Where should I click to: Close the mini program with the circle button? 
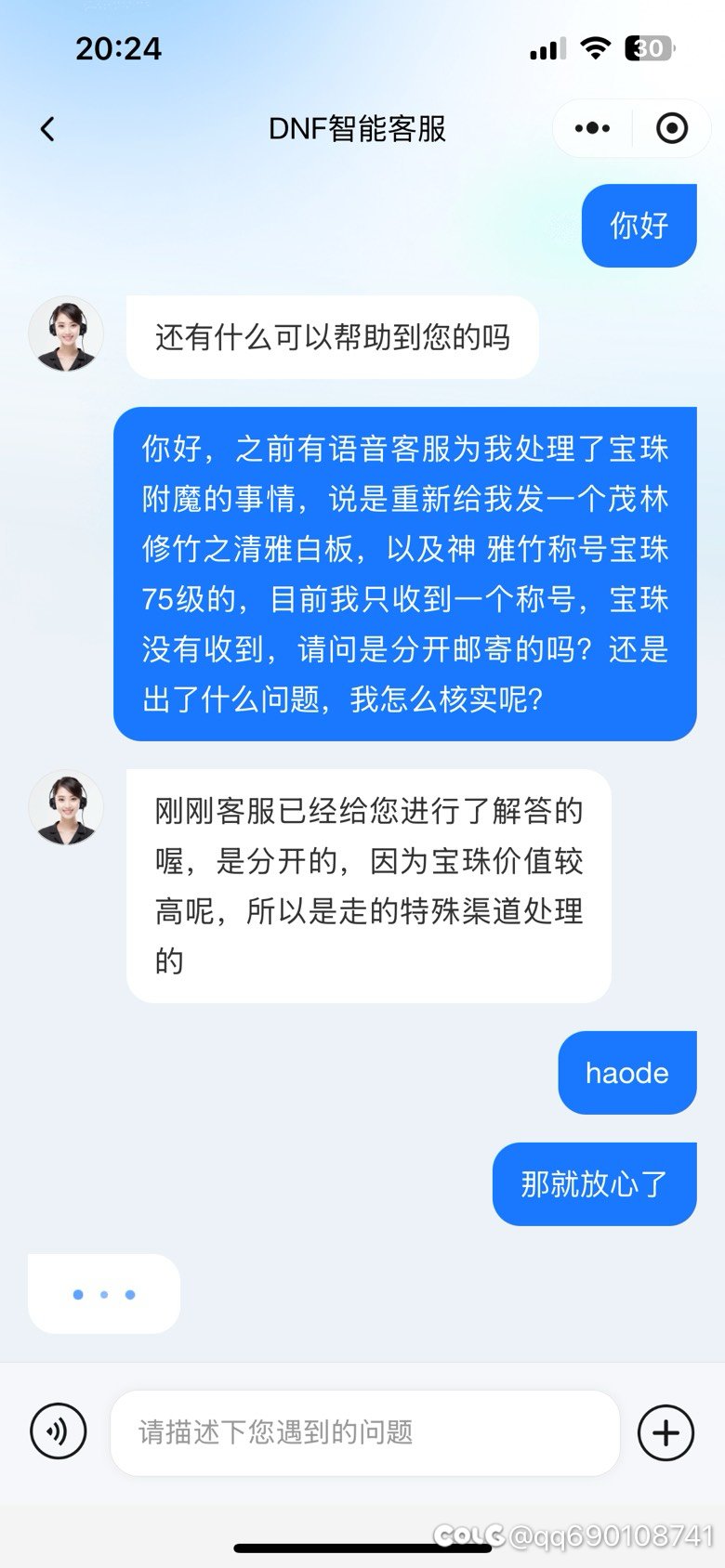pos(671,128)
